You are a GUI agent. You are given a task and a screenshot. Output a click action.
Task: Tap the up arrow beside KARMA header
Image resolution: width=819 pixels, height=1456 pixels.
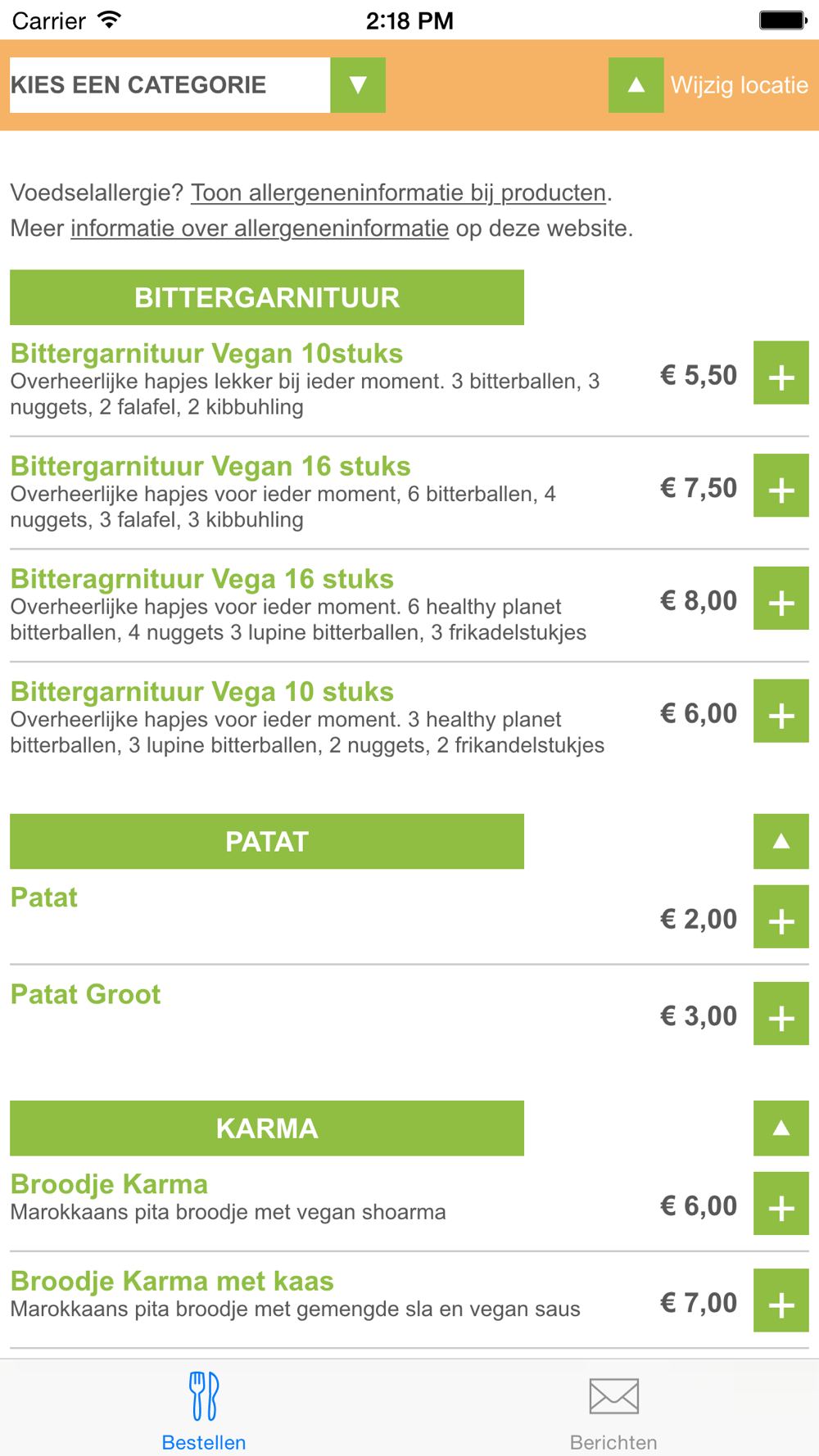(781, 1128)
